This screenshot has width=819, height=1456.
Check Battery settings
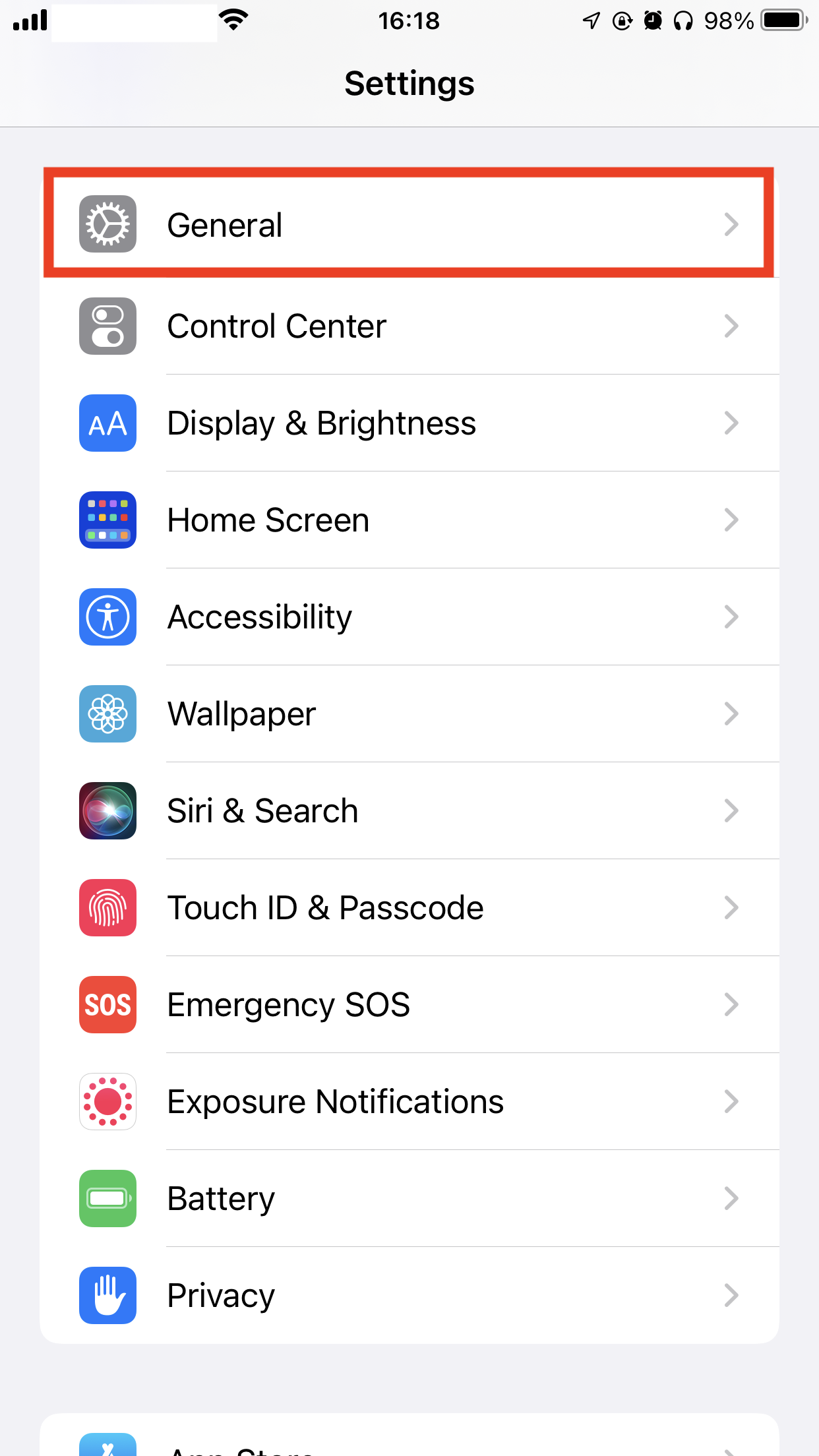tap(409, 1199)
